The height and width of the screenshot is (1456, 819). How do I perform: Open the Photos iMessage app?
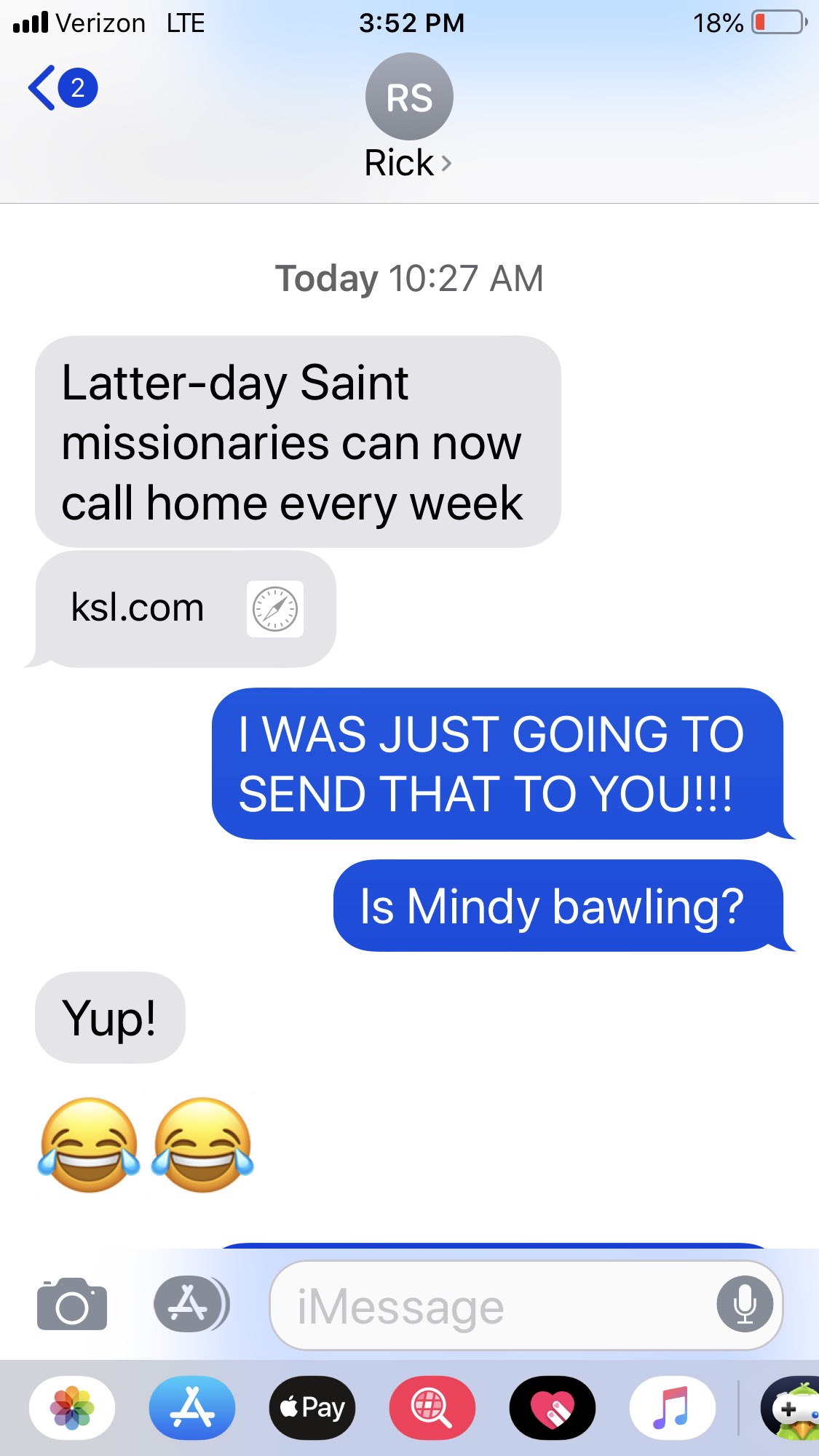point(72,1408)
